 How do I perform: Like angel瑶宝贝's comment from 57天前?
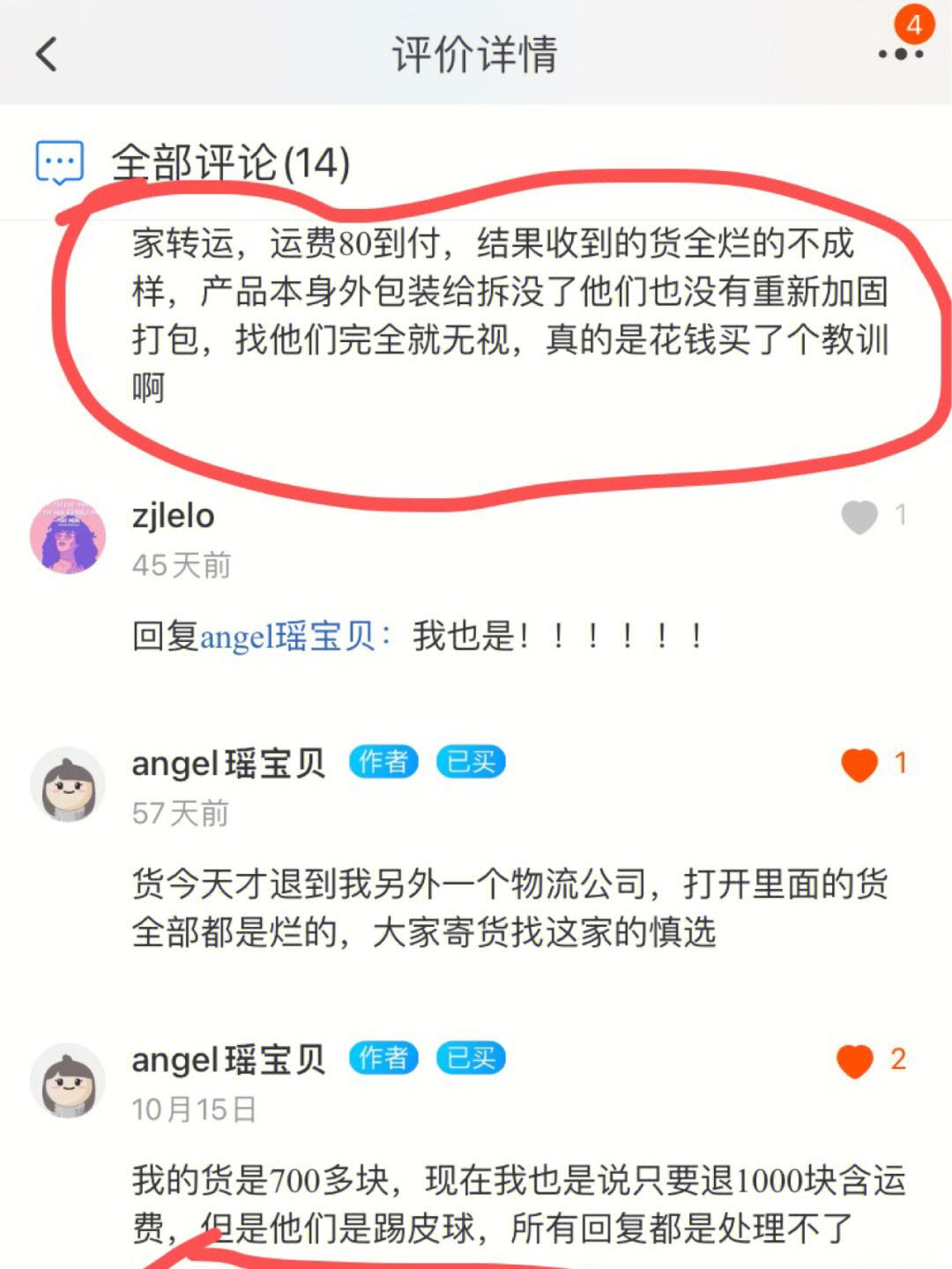coord(859,764)
